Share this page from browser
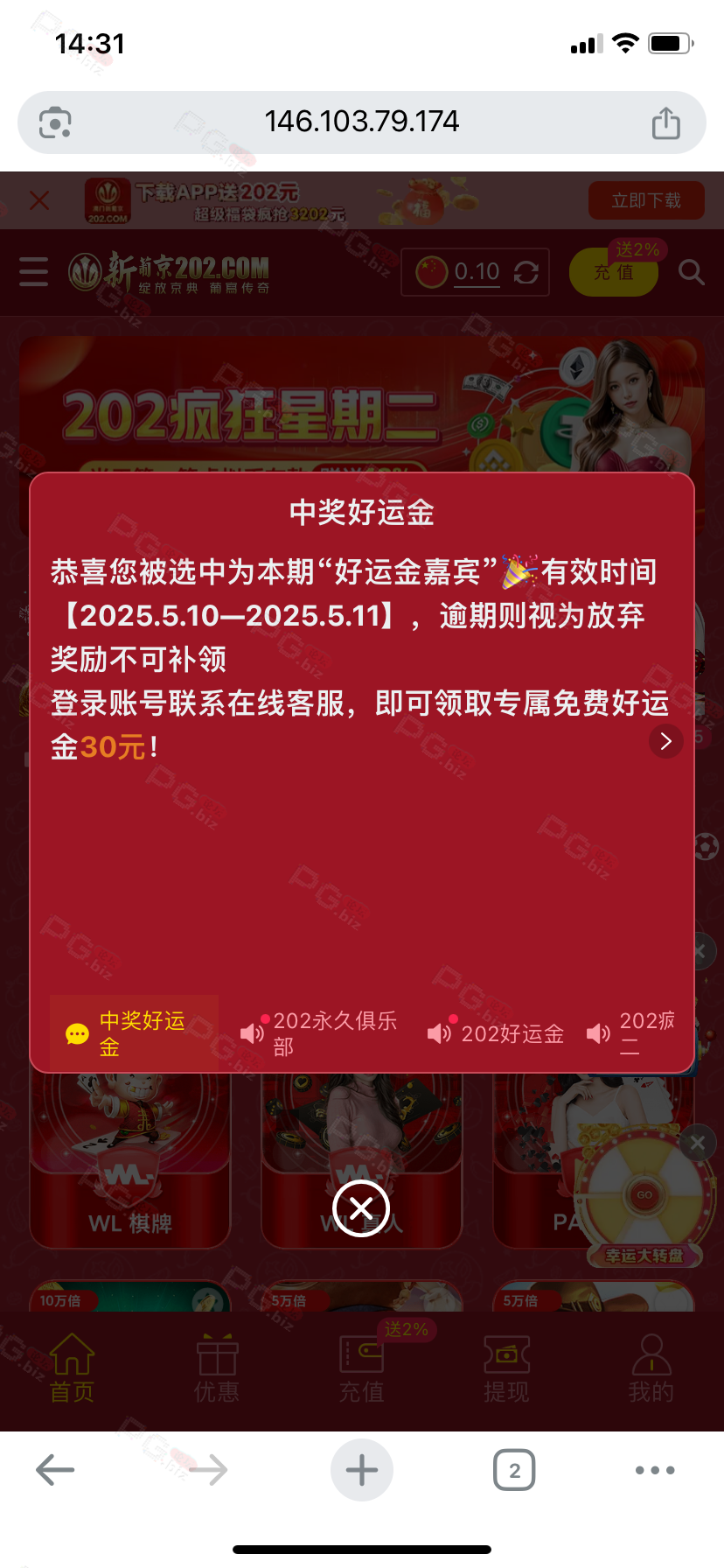Image resolution: width=724 pixels, height=1568 pixels. click(665, 122)
